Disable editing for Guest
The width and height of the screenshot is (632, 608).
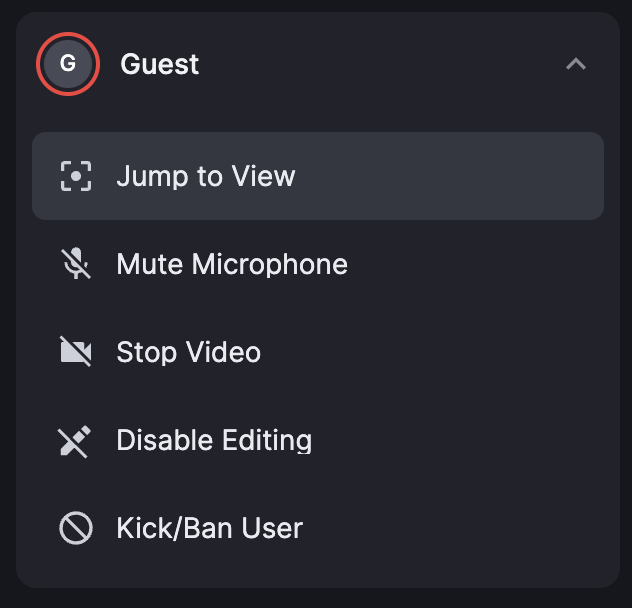coord(214,440)
